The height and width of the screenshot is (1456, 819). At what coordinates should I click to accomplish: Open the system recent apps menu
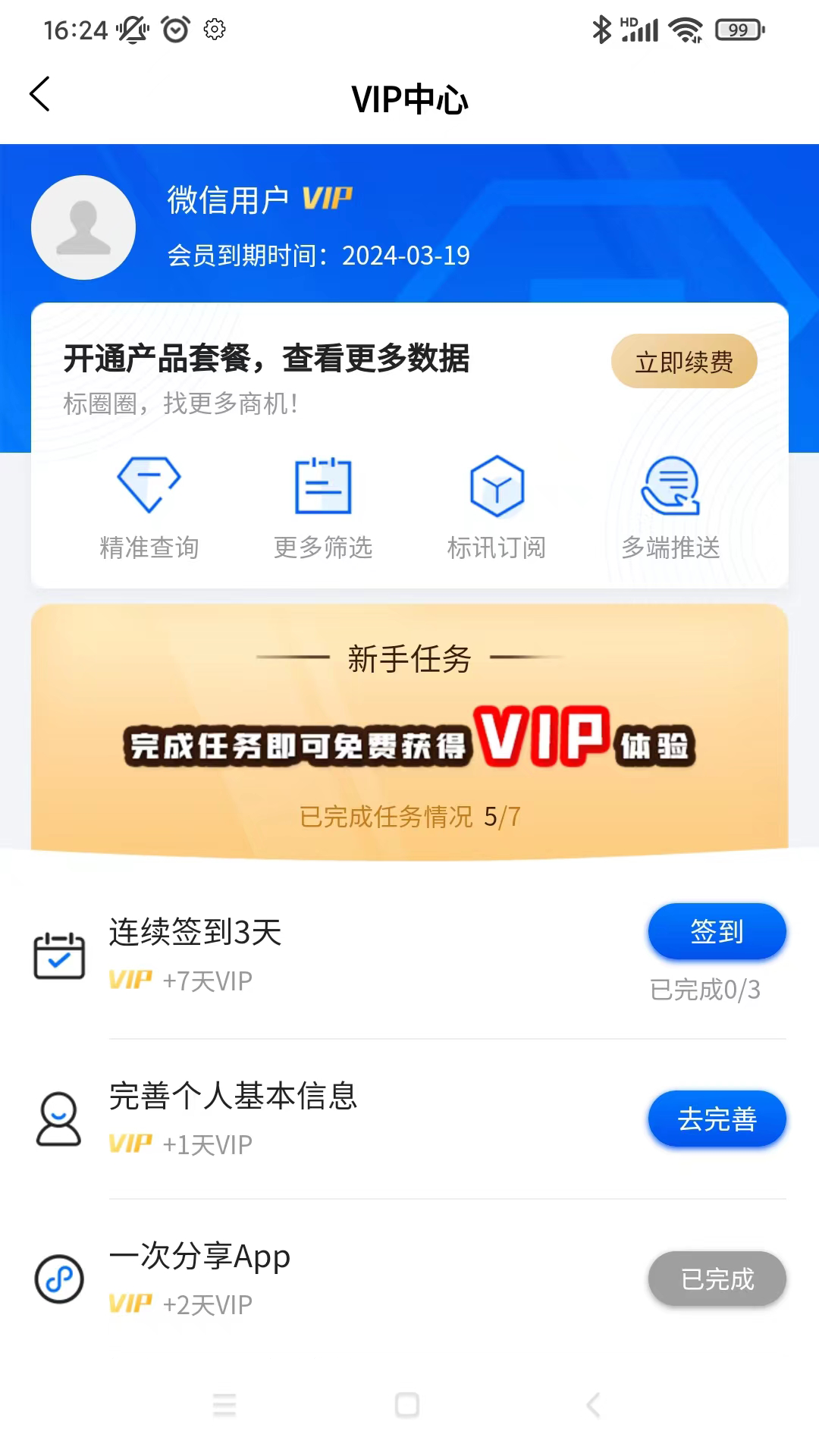click(x=224, y=1405)
